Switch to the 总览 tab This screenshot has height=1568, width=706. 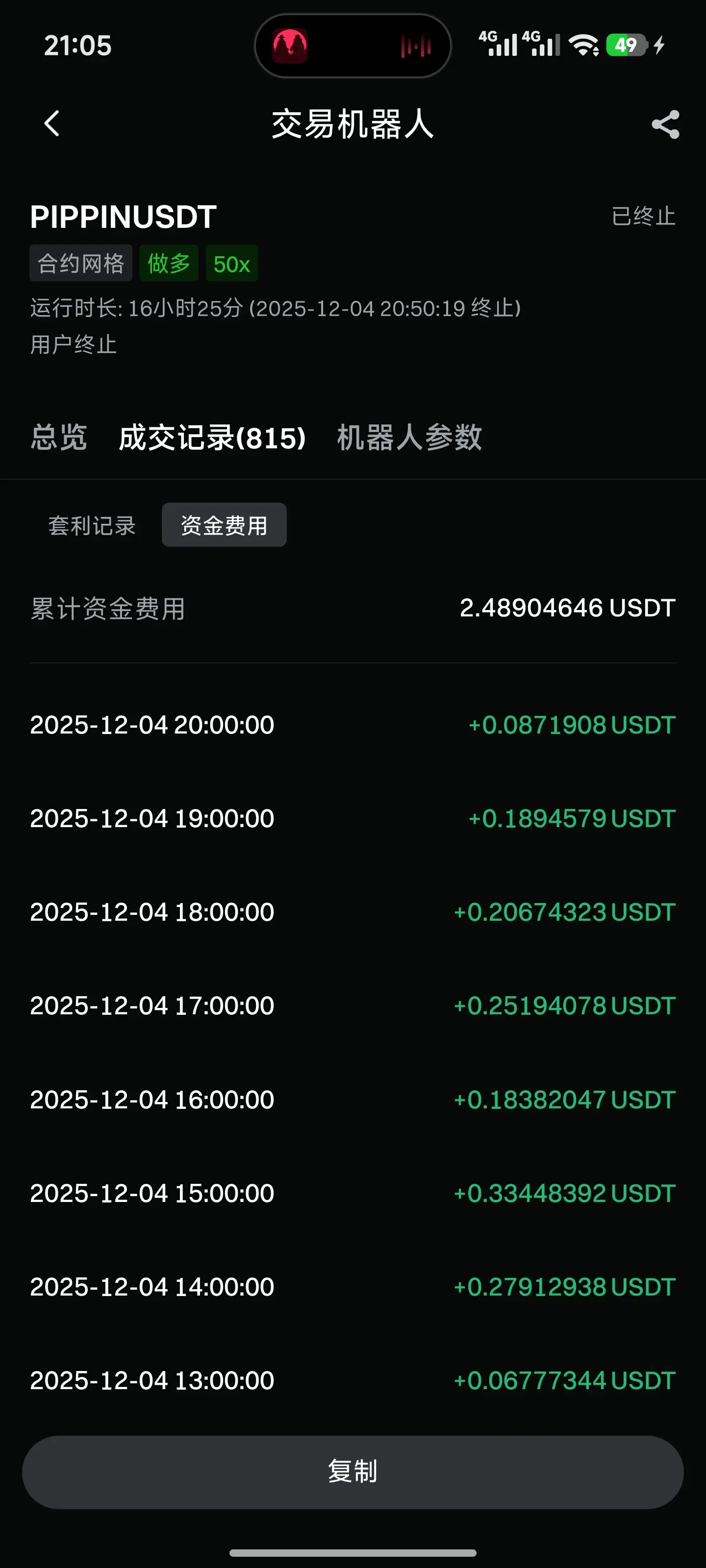tap(59, 437)
